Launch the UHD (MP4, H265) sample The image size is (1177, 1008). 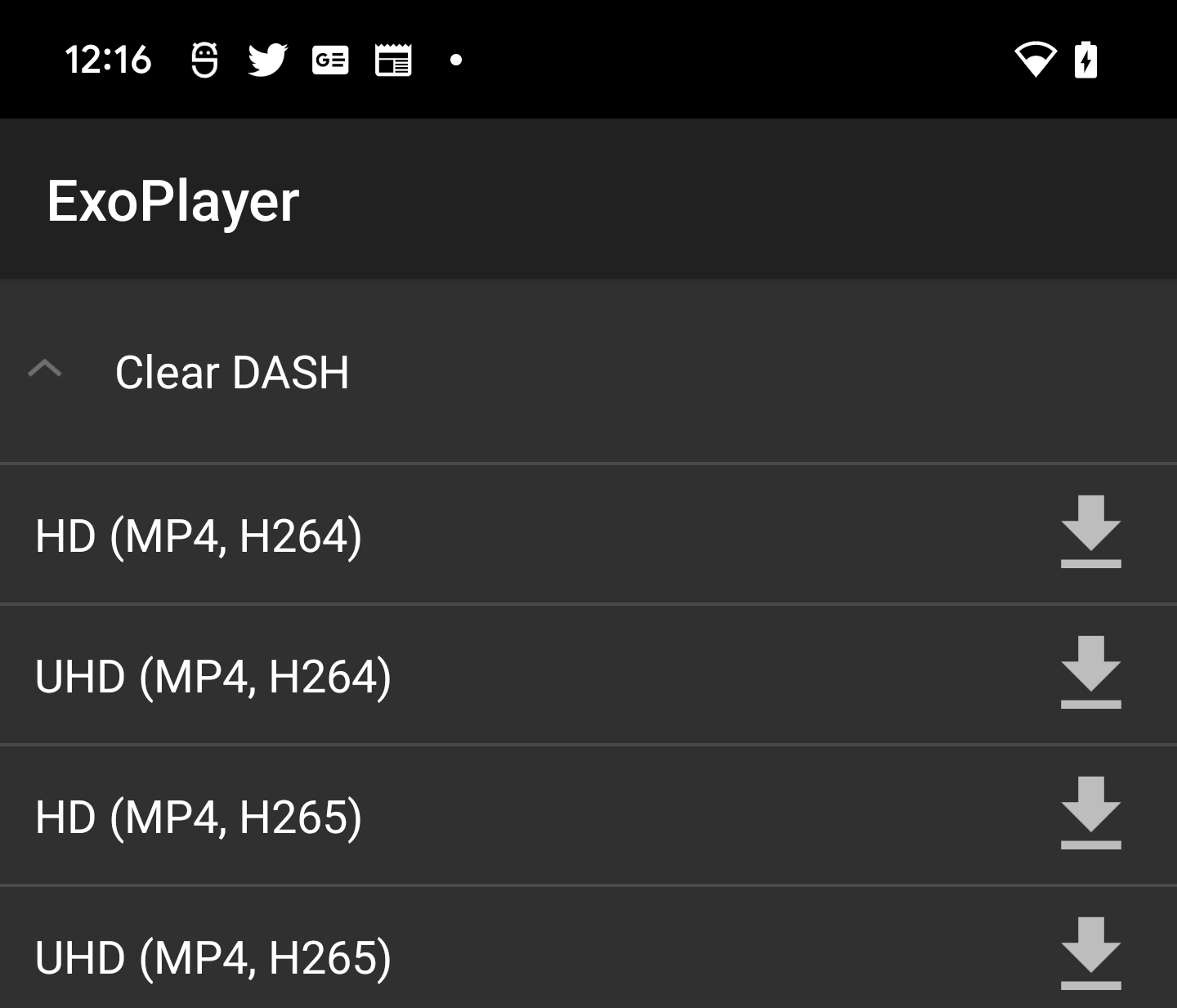pos(213,958)
